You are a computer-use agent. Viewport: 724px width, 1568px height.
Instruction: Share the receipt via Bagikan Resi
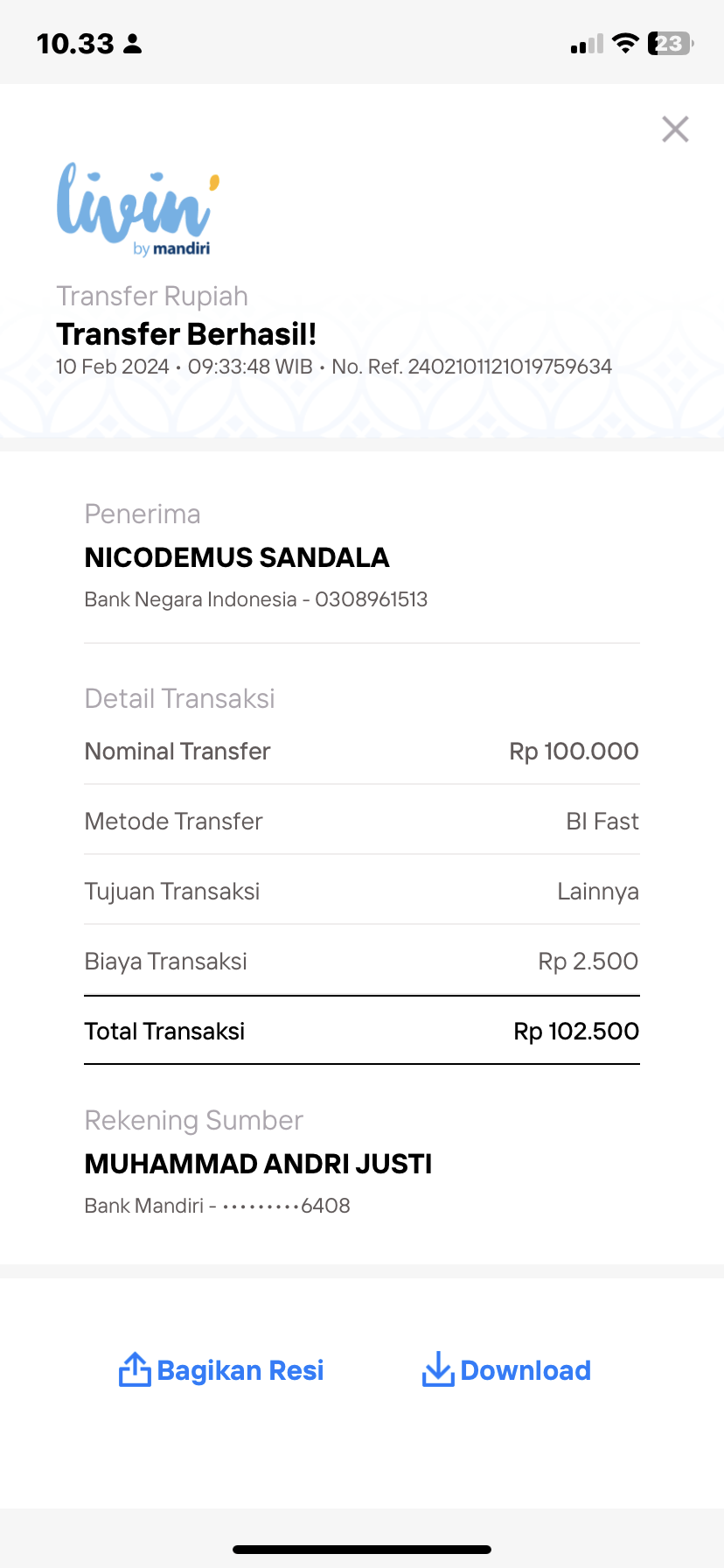point(221,1370)
